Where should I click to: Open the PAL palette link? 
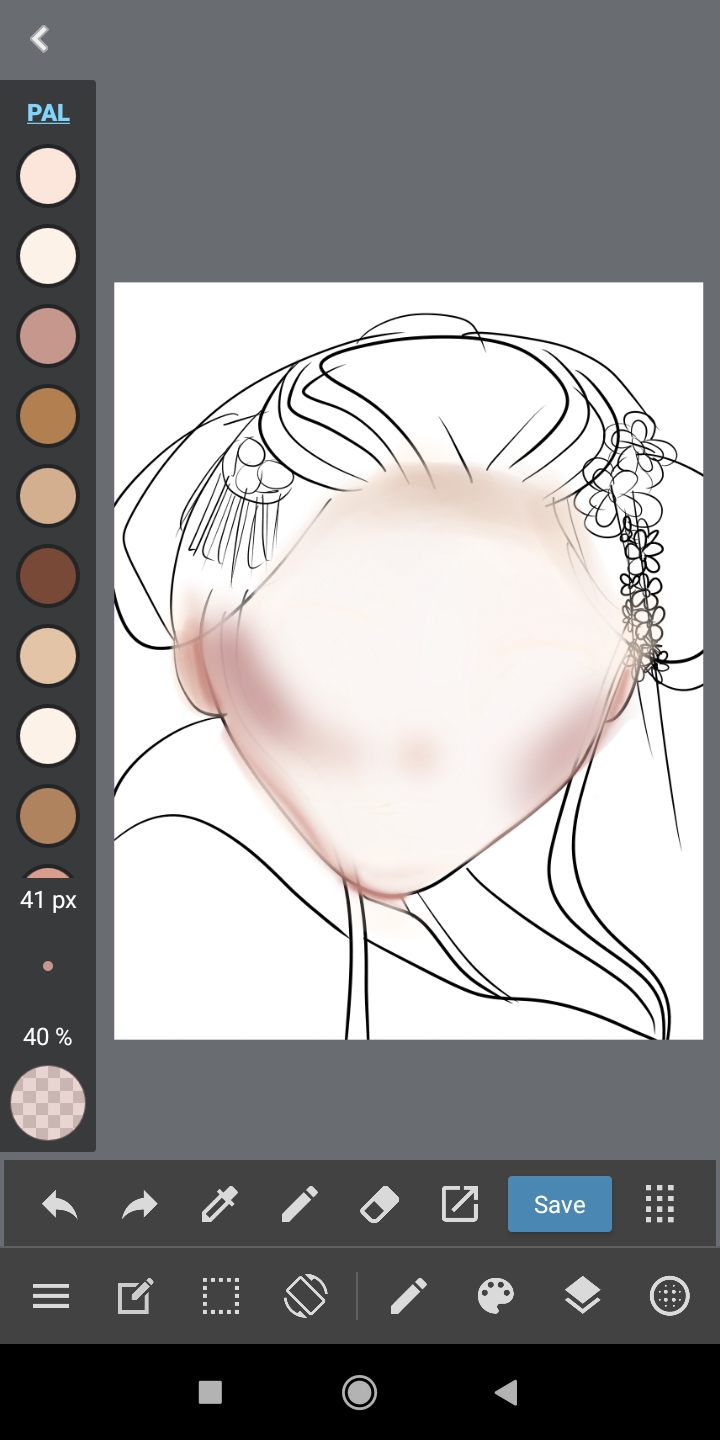pyautogui.click(x=48, y=113)
